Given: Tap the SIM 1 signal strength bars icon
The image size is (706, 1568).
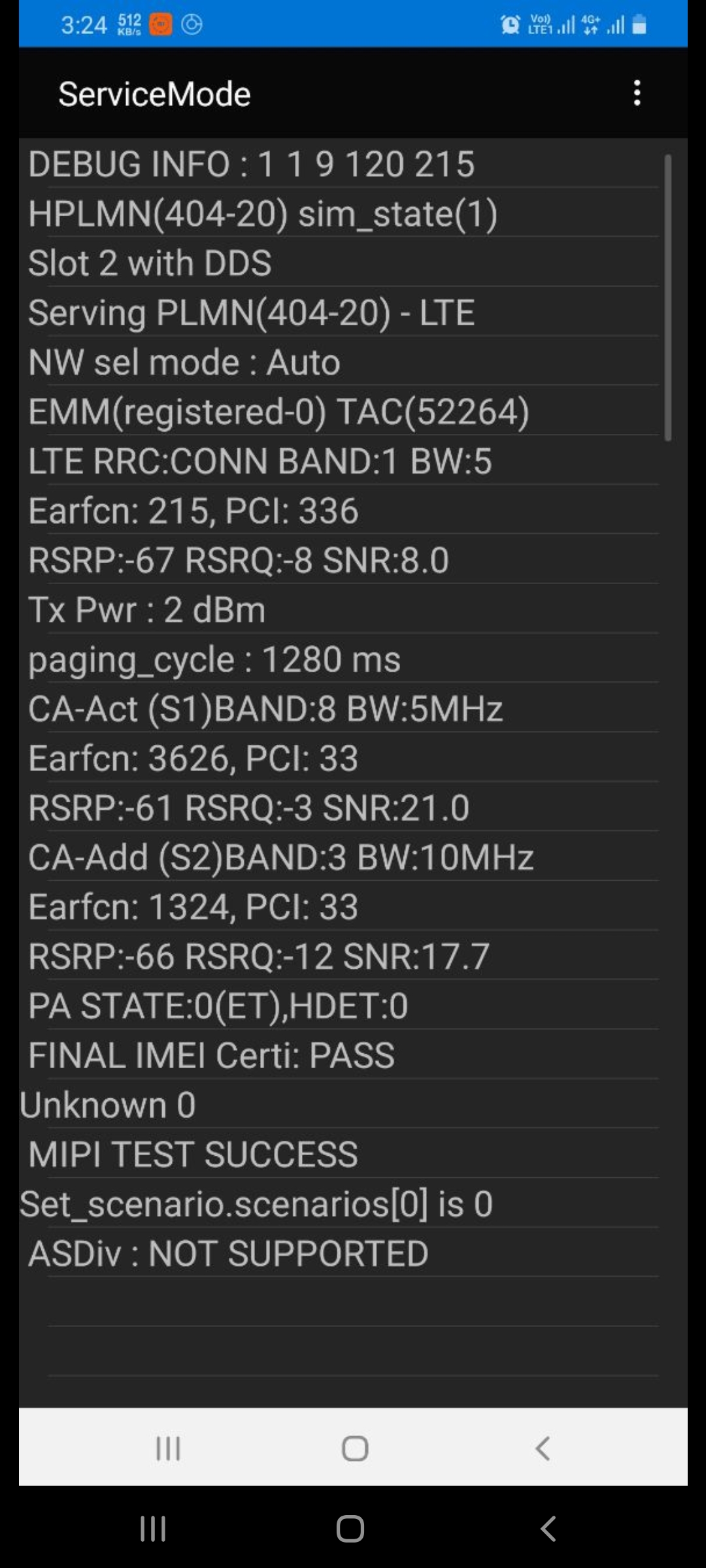Looking at the screenshot, I should [566, 25].
